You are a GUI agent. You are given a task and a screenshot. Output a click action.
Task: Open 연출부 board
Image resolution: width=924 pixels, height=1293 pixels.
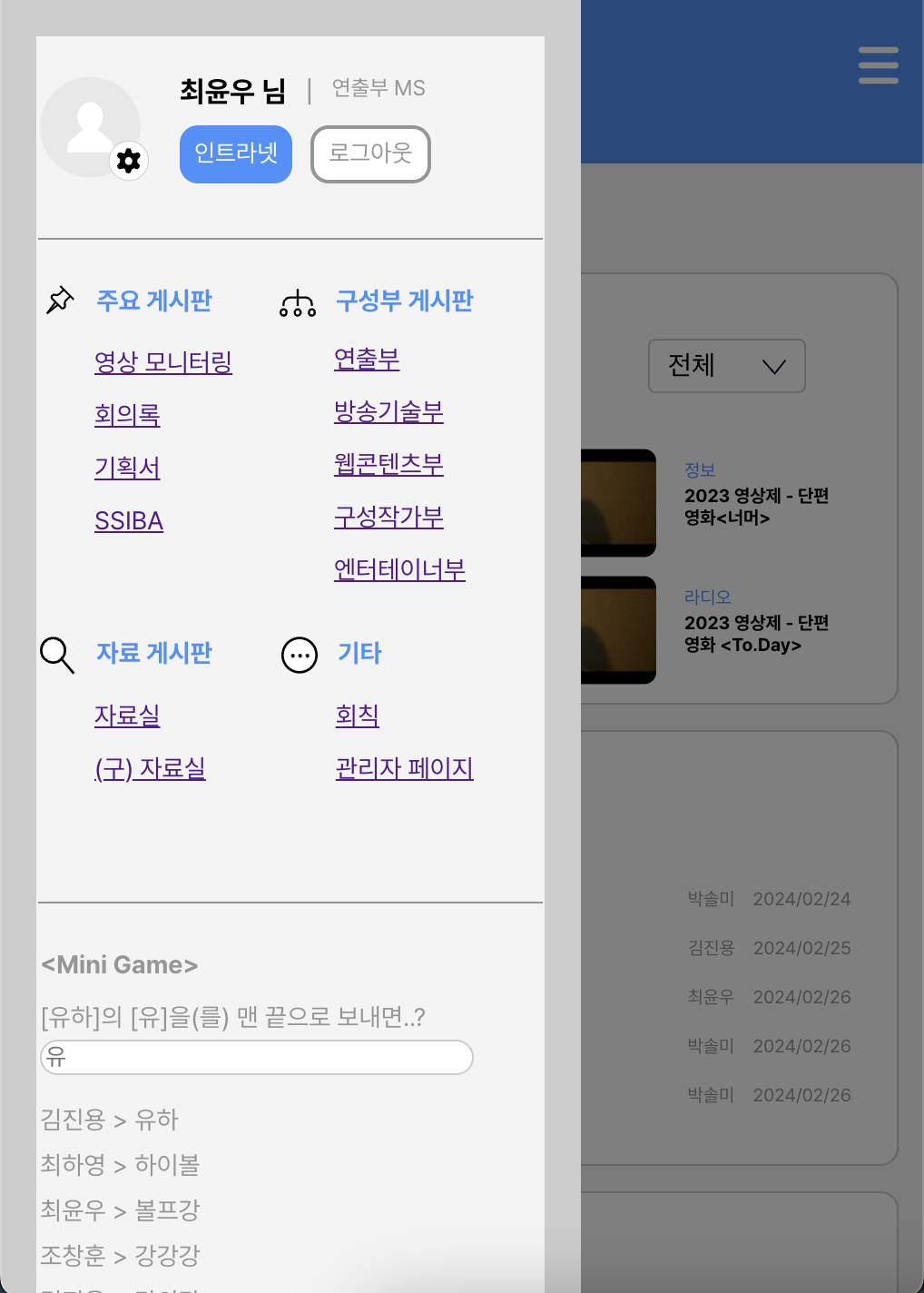(367, 359)
